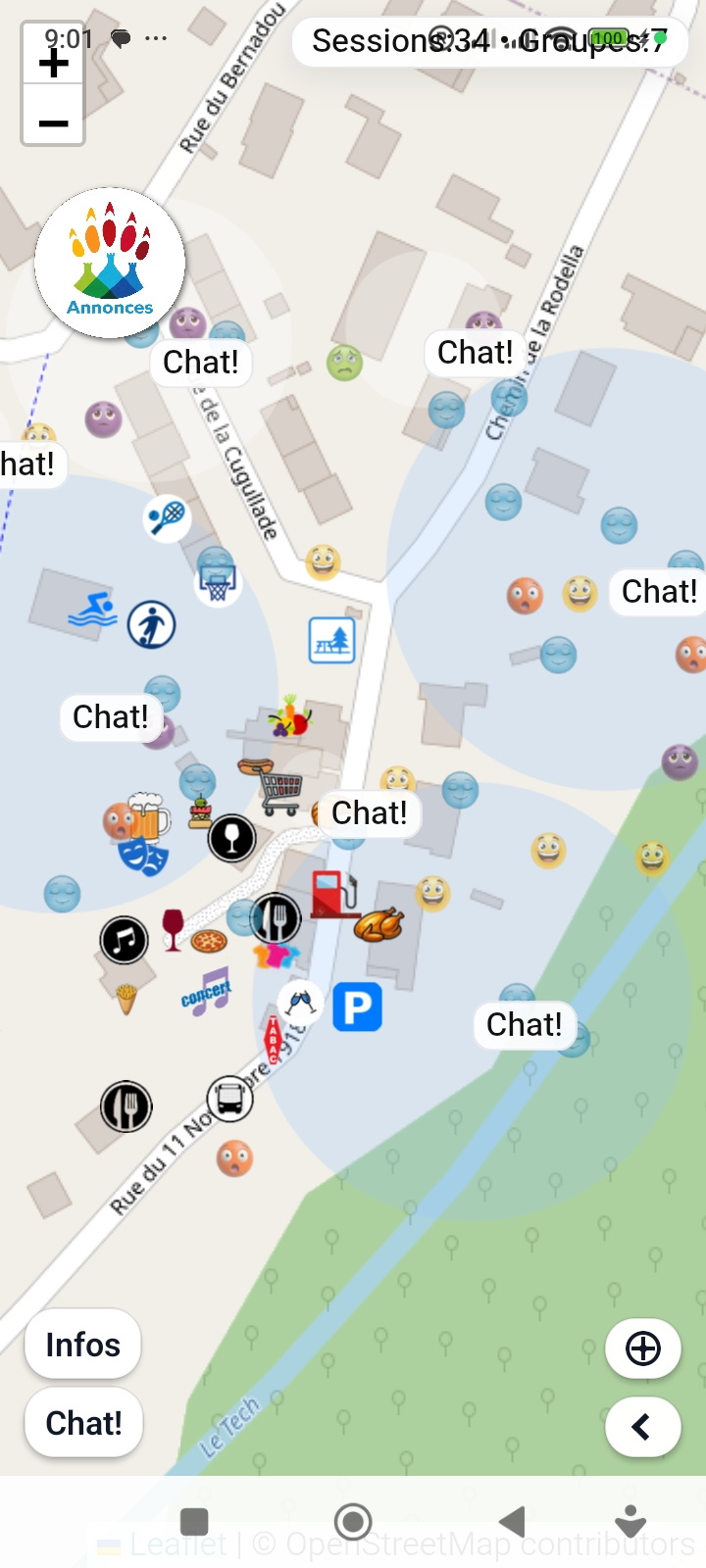Select the music note marker
Screen dimensions: 706x1568
pyautogui.click(x=124, y=939)
